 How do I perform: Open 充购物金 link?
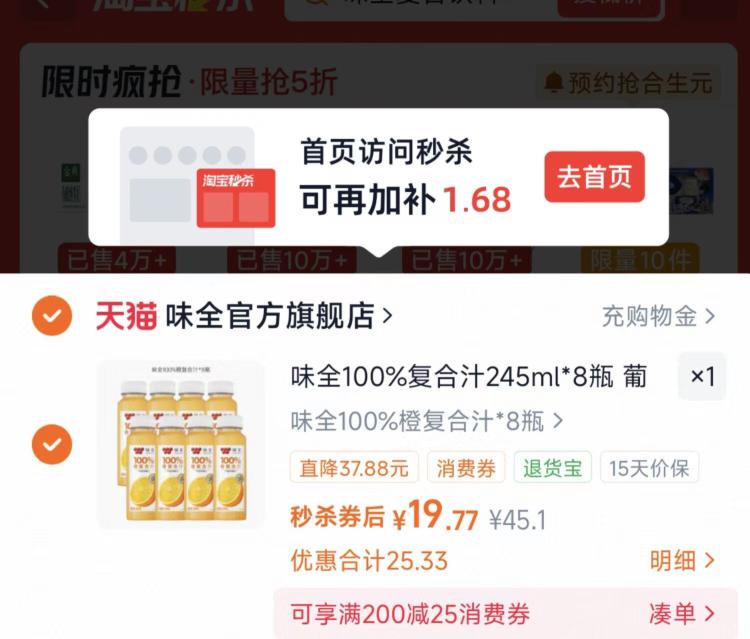tap(658, 316)
